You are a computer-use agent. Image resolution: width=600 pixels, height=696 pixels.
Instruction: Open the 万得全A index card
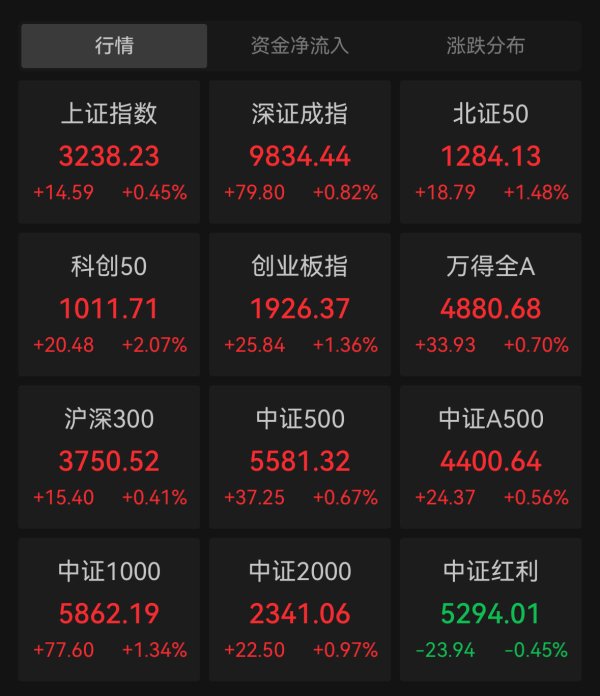(x=490, y=304)
